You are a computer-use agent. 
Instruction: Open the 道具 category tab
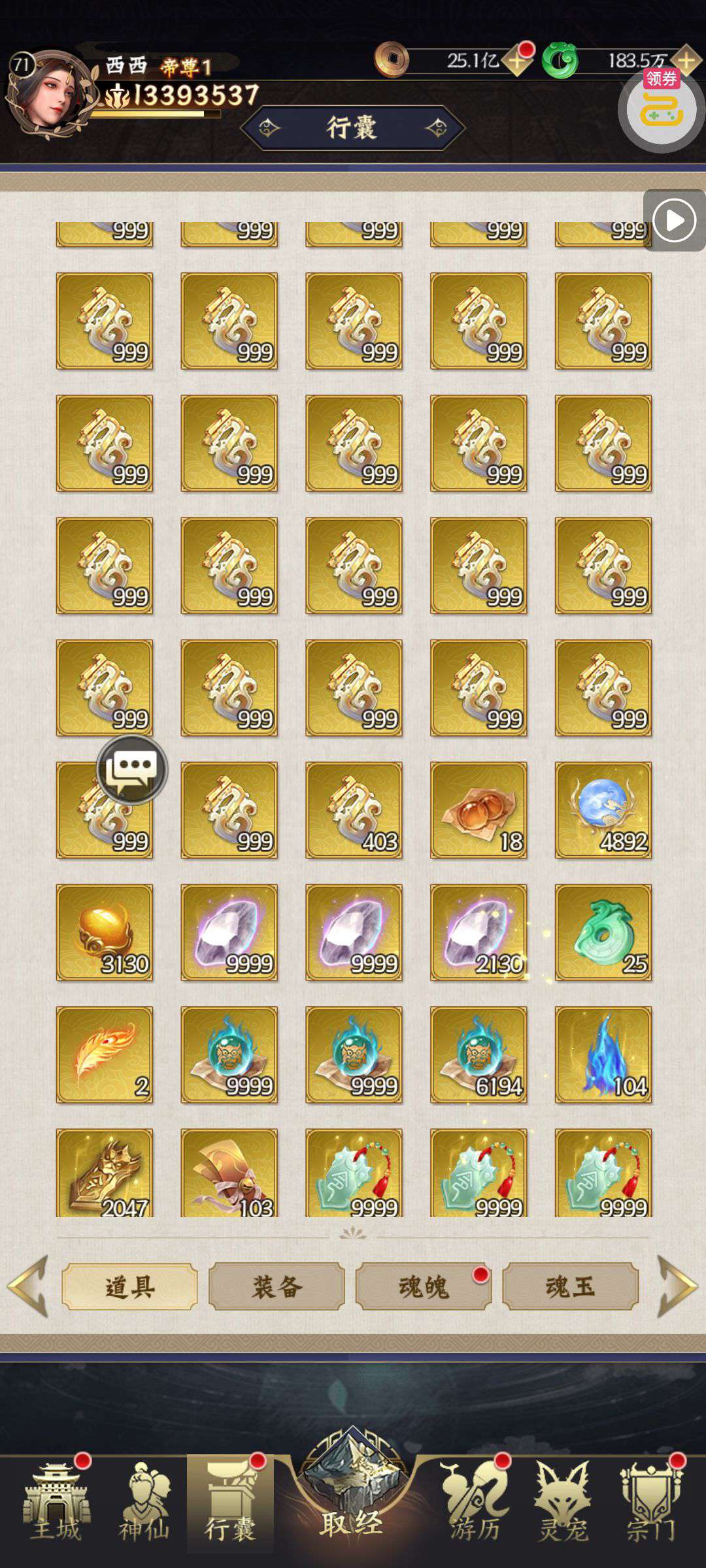tap(129, 1286)
